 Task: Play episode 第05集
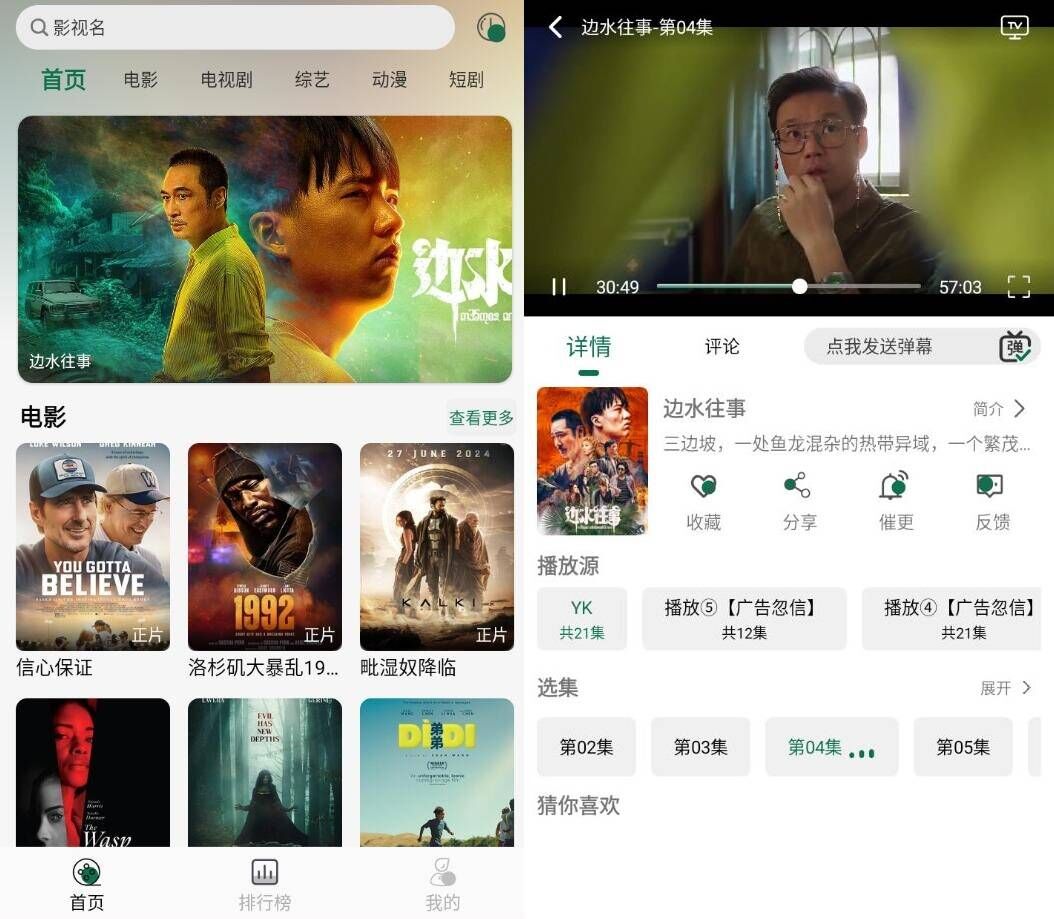(962, 747)
